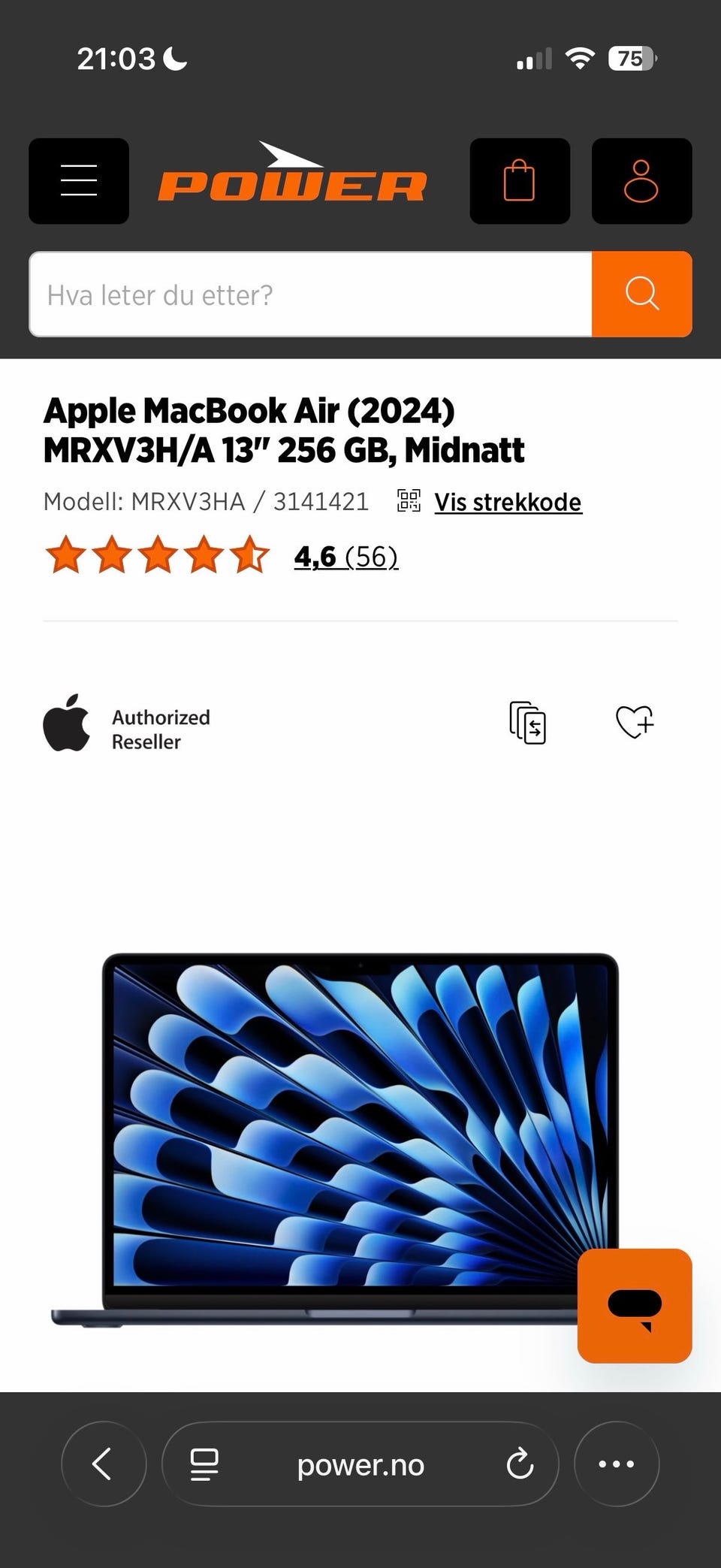The image size is (721, 1568).
Task: Open page settings icon in address bar
Action: [204, 1464]
